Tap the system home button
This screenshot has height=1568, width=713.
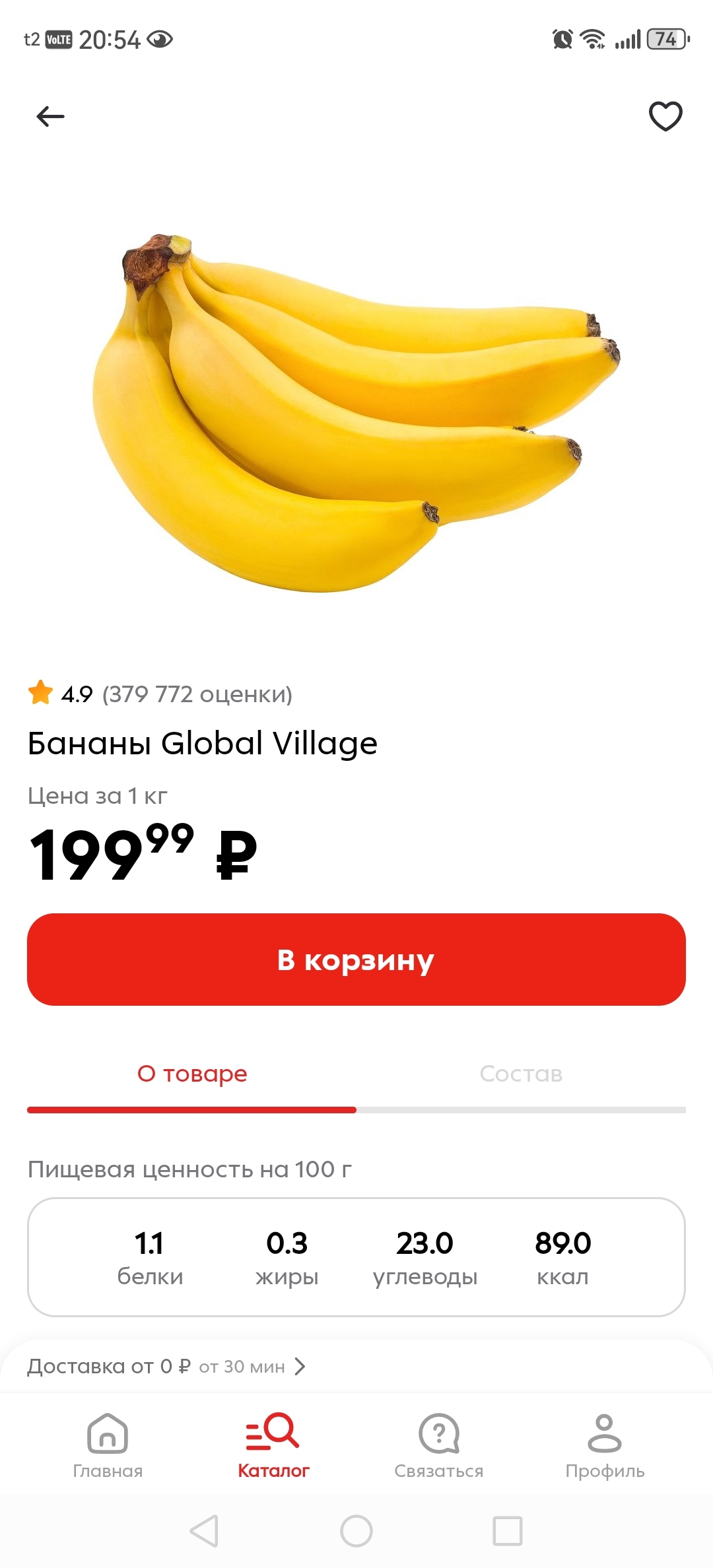click(356, 1531)
